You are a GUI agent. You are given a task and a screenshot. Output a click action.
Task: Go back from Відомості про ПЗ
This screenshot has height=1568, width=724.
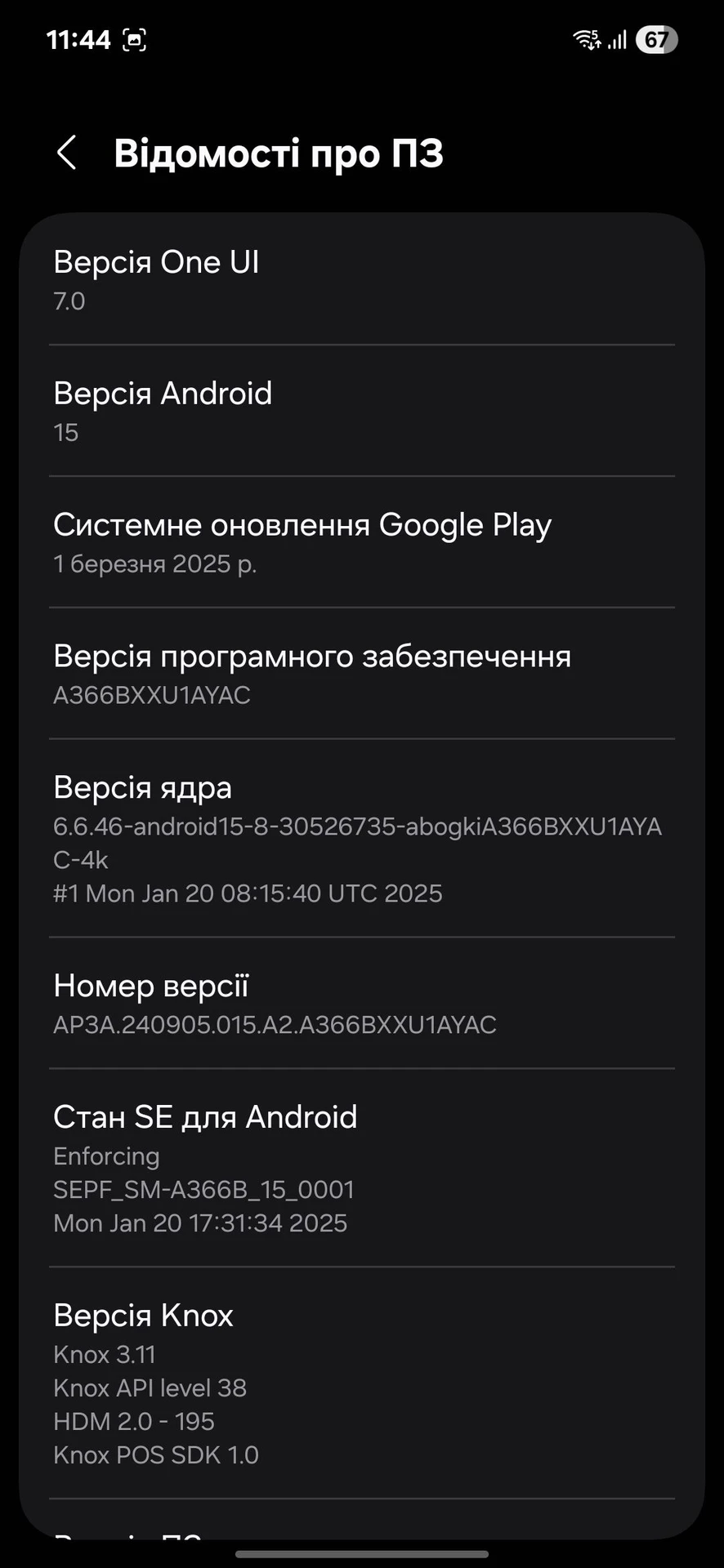click(67, 153)
